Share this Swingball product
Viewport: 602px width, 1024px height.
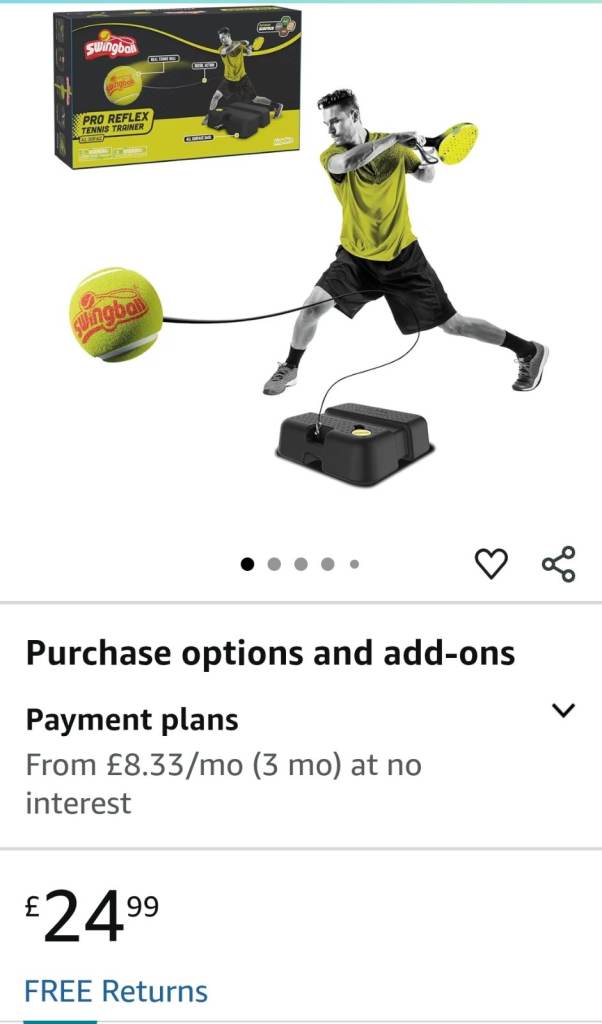pyautogui.click(x=558, y=564)
